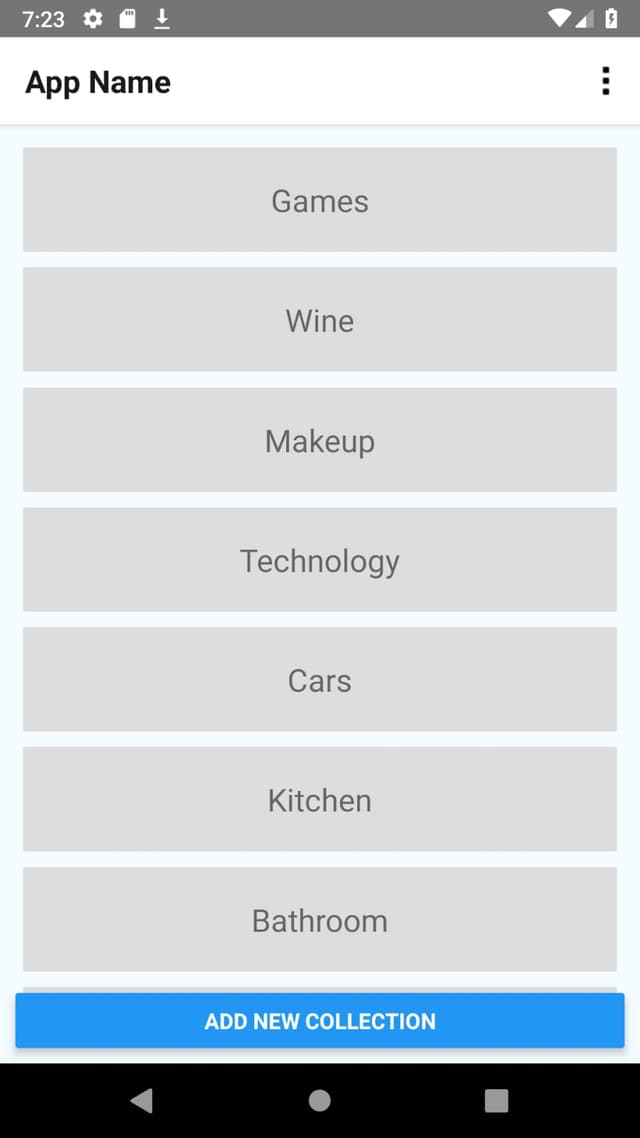The image size is (640, 1138).
Task: Open the Technology collection
Action: click(320, 560)
